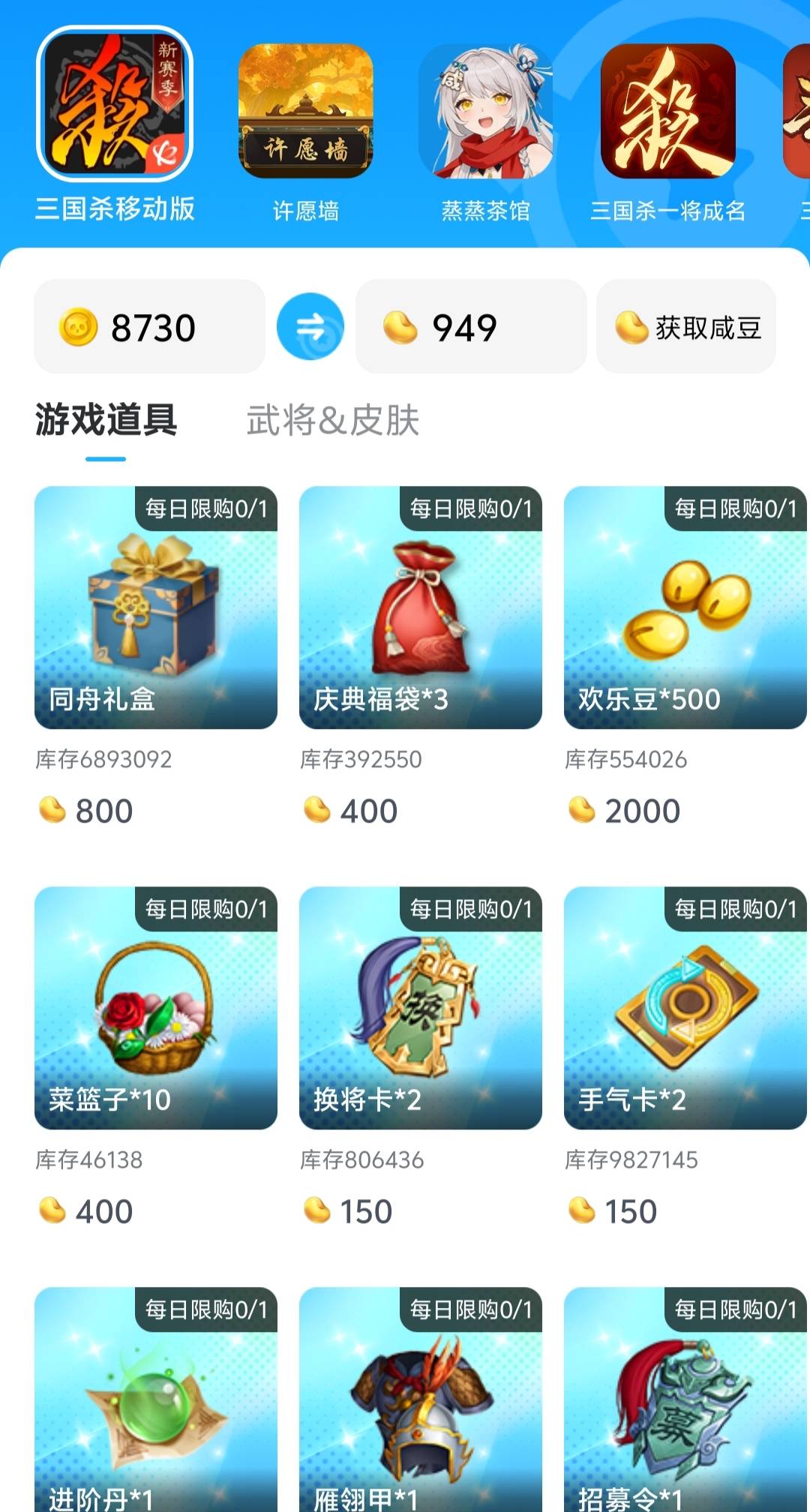The width and height of the screenshot is (810, 1512).
Task: Open the 蒸蒸茶馆 game icon
Action: 485,111
